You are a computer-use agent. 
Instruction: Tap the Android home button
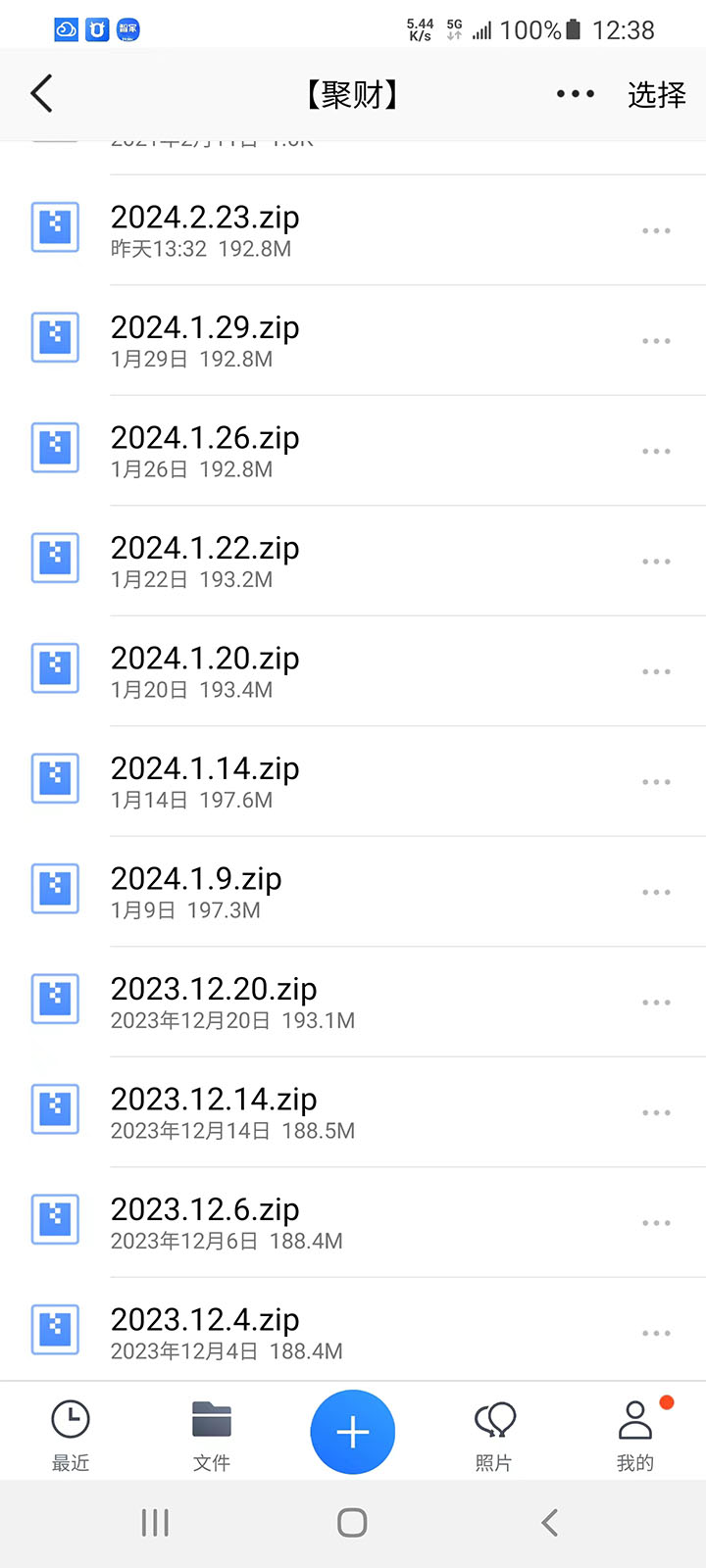352,1523
